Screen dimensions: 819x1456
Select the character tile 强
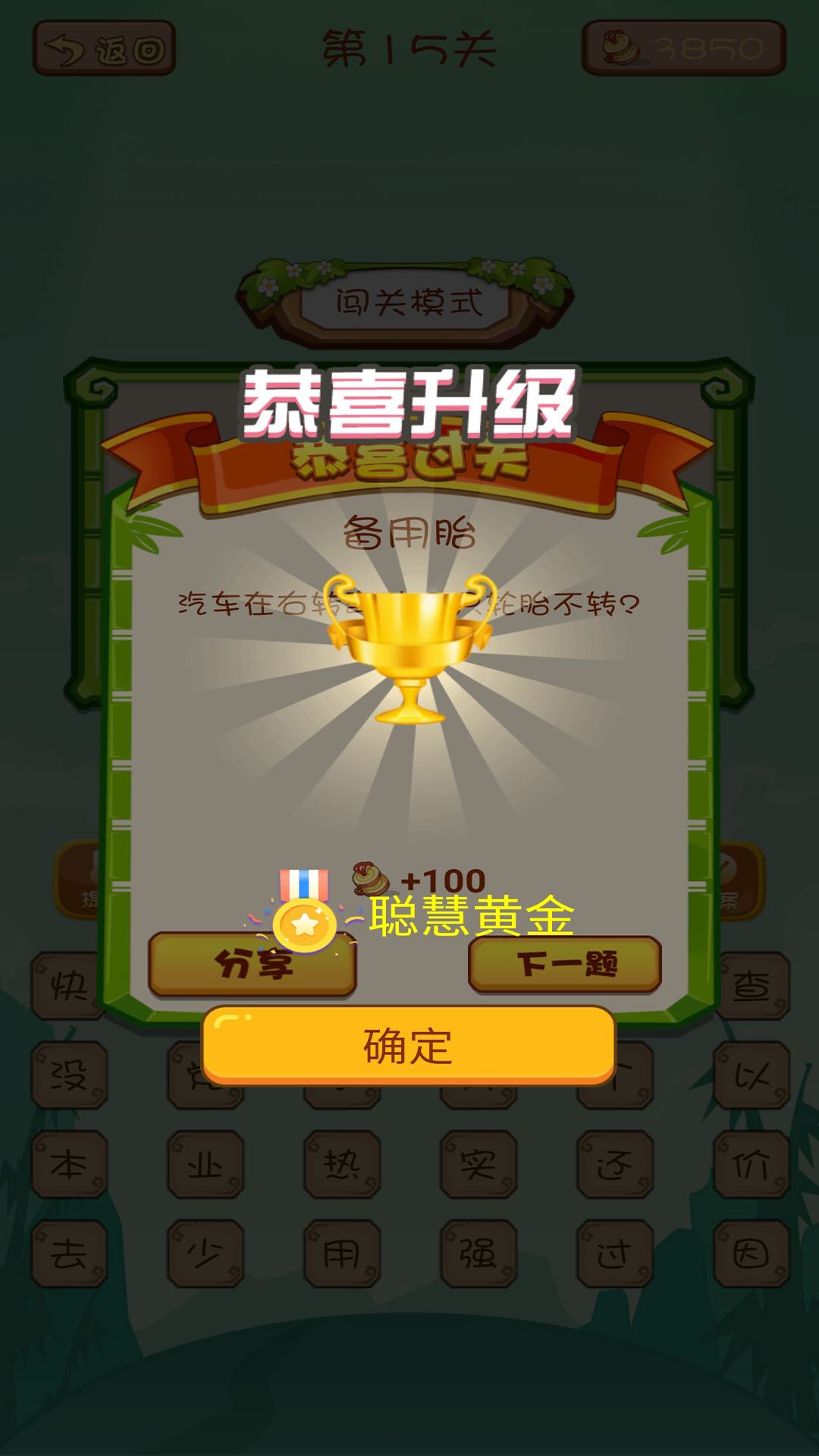coord(479,1254)
